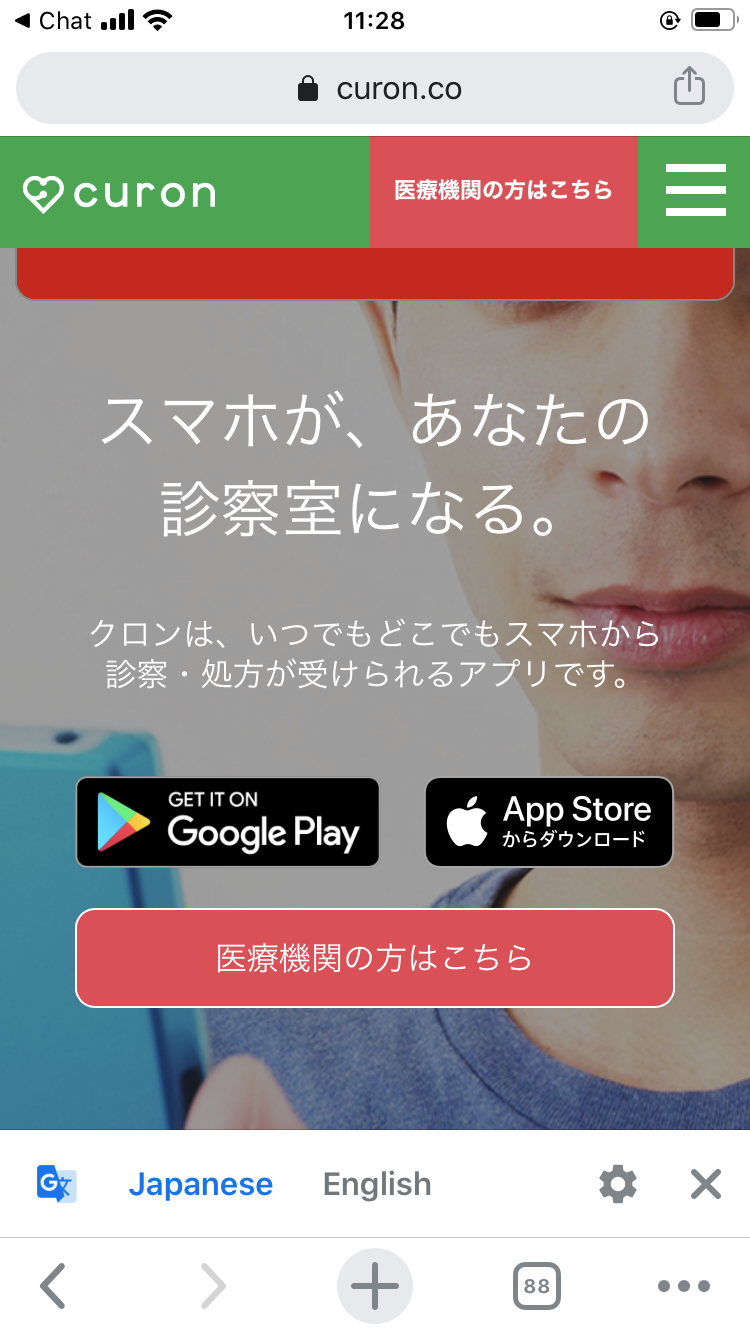750x1334 pixels.
Task: Dismiss the translate bar
Action: [706, 1184]
